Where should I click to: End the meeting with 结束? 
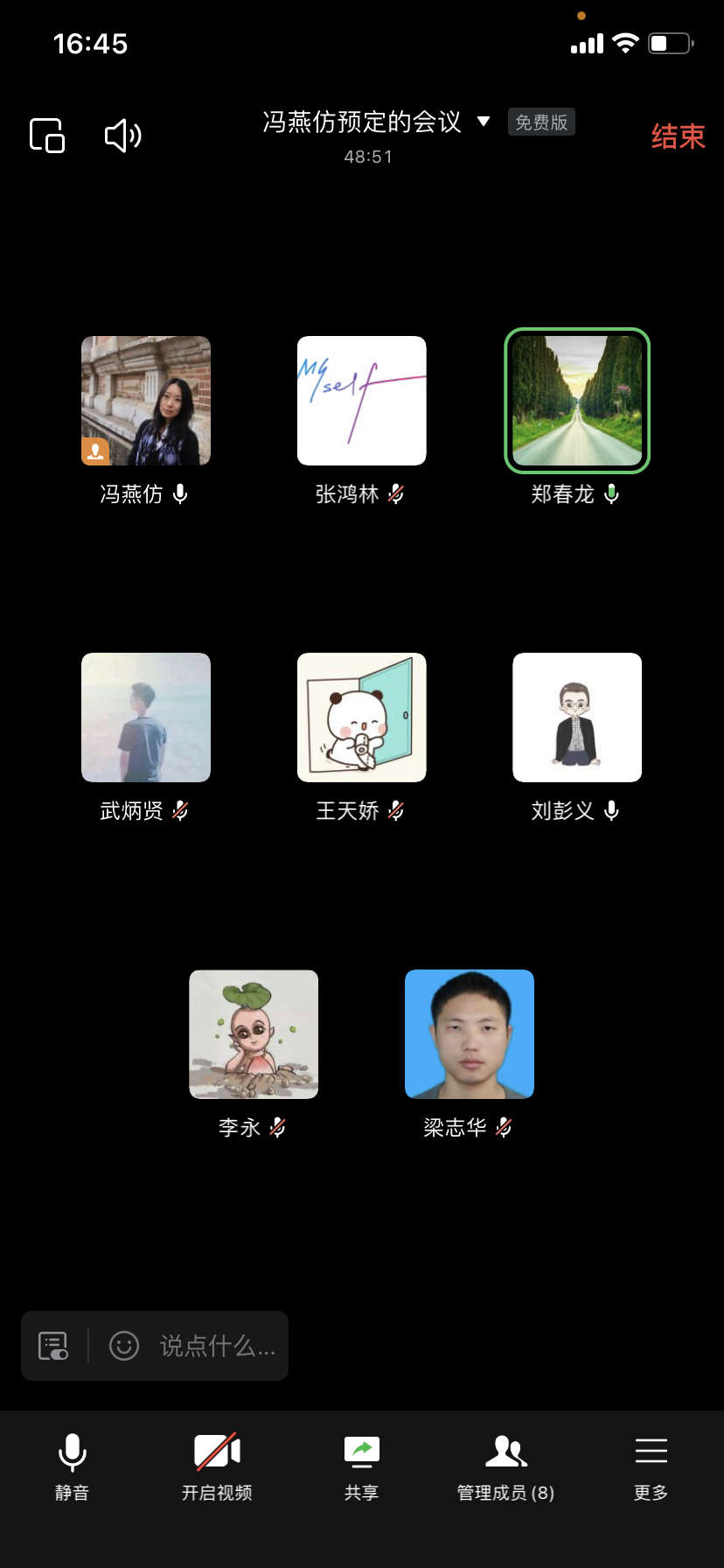pyautogui.click(x=677, y=136)
